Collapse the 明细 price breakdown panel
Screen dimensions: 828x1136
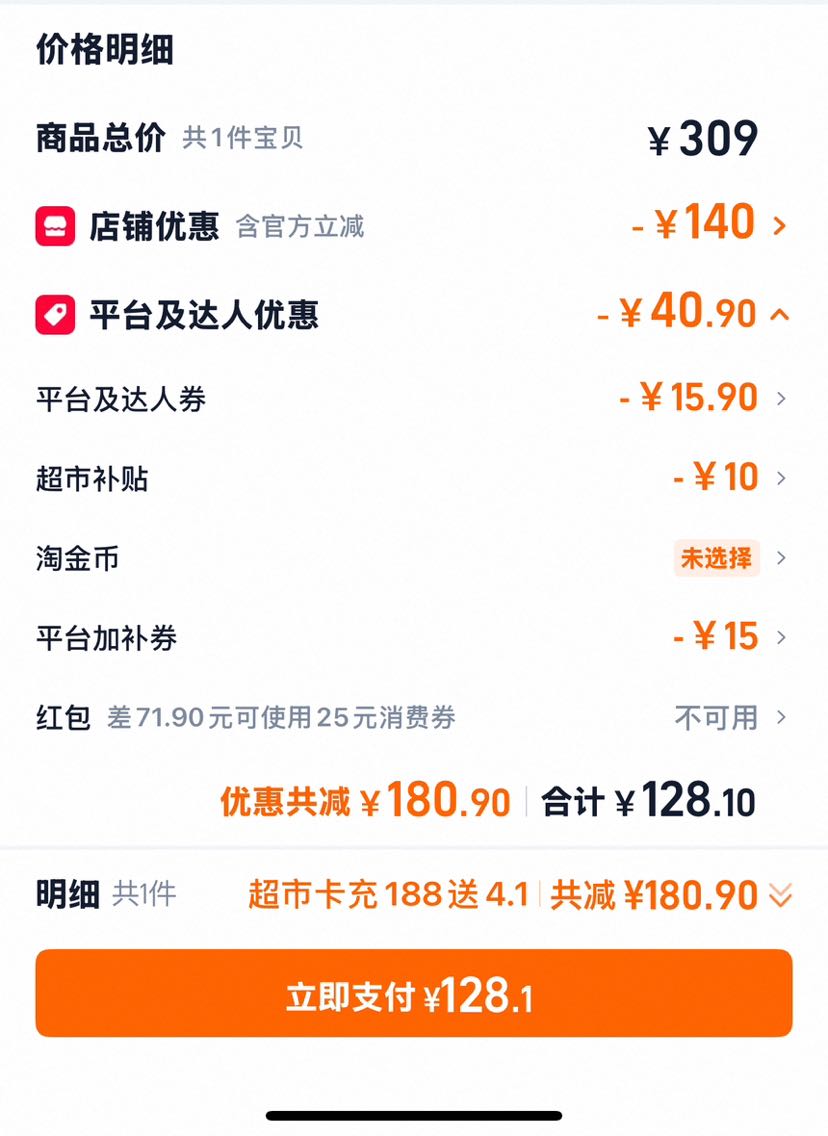(x=780, y=895)
